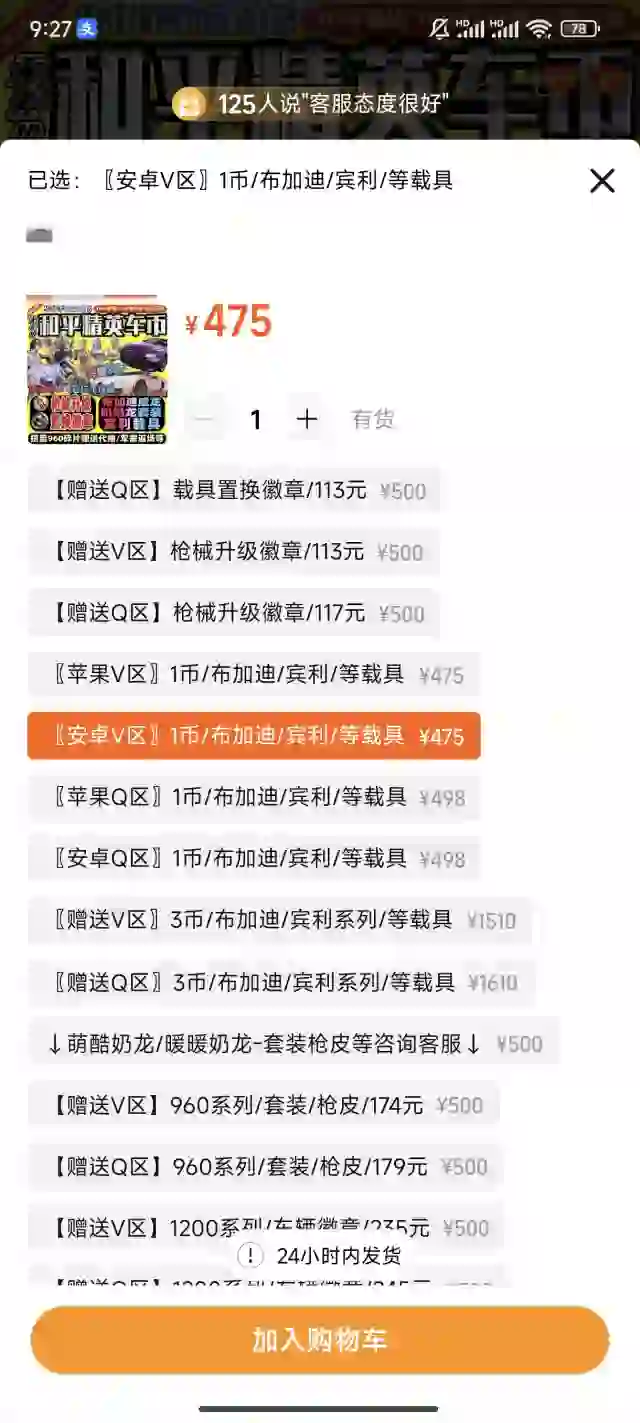Pick 〖赠送V区〗3币 option for ¥1510

279,920
